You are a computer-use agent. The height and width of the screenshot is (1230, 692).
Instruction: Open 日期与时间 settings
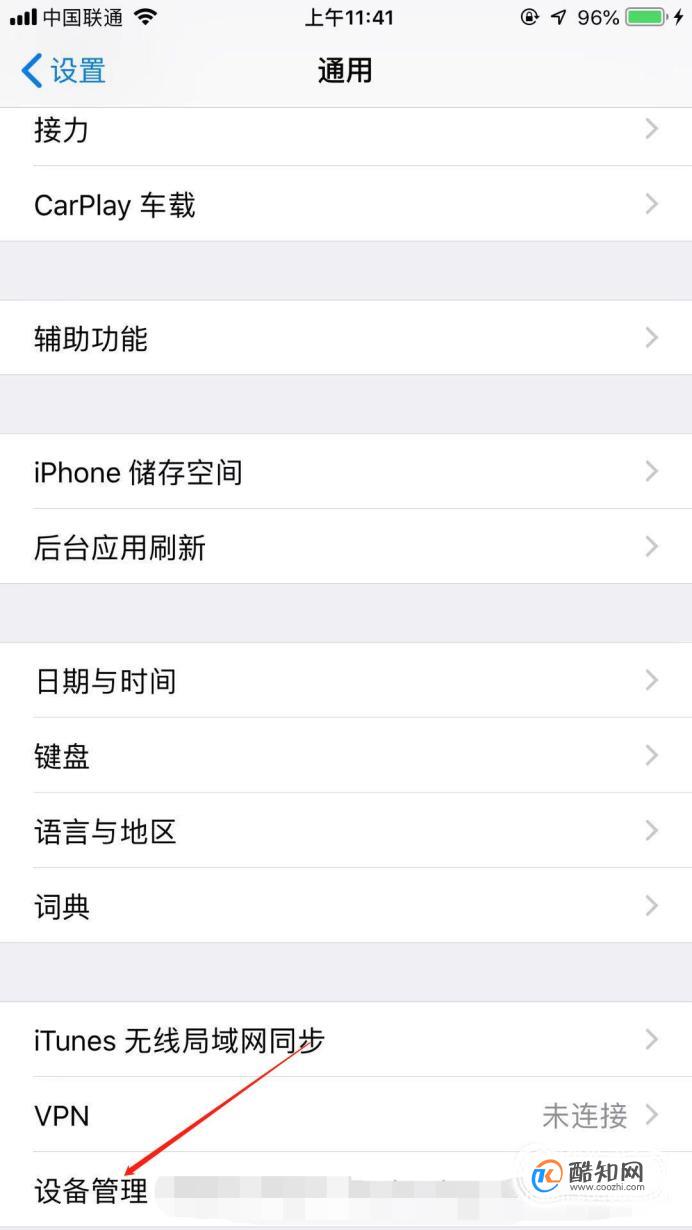click(346, 680)
